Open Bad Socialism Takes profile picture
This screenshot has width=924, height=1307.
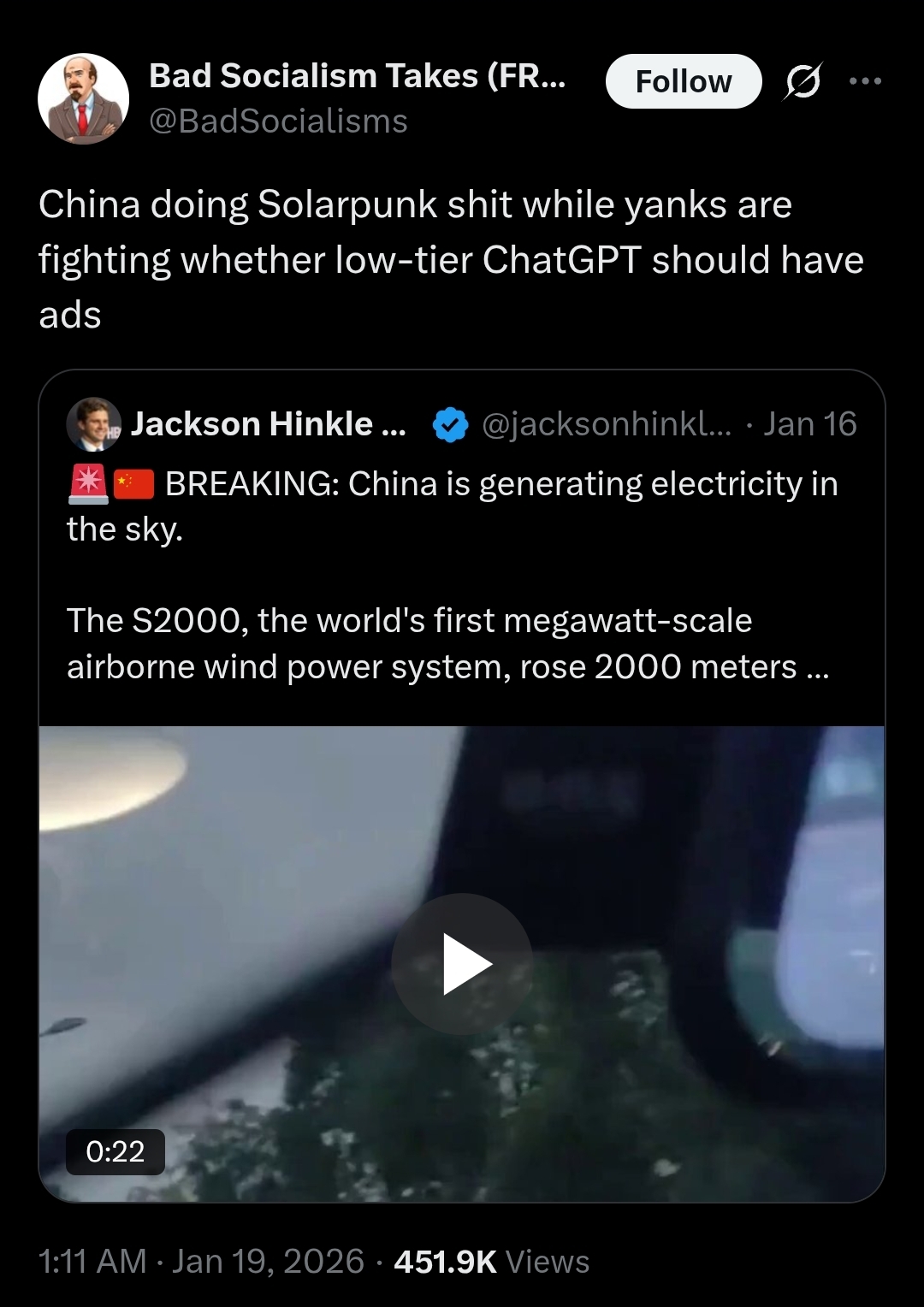click(x=83, y=98)
